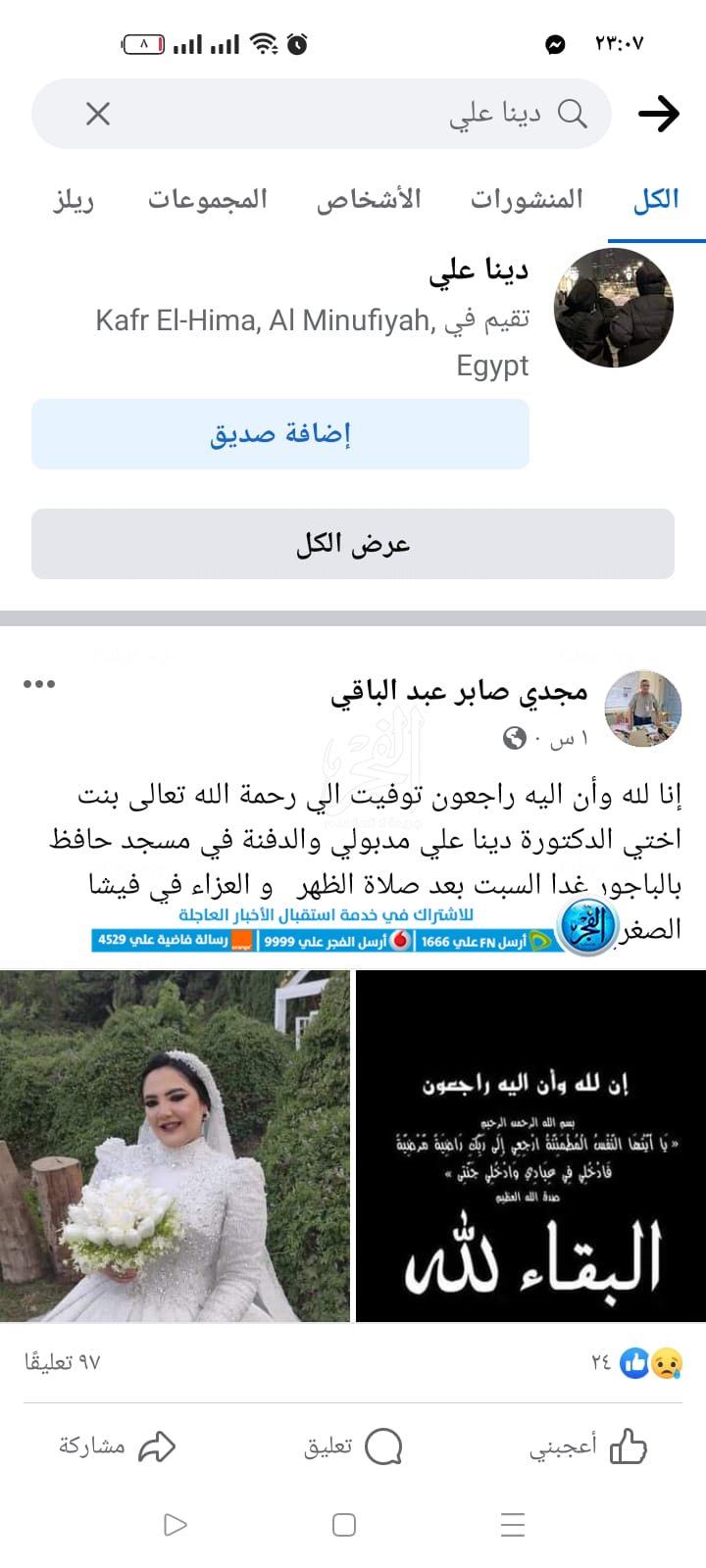Open the bride photo in the post
Screen dimensions: 706x1568
pyautogui.click(x=175, y=1146)
